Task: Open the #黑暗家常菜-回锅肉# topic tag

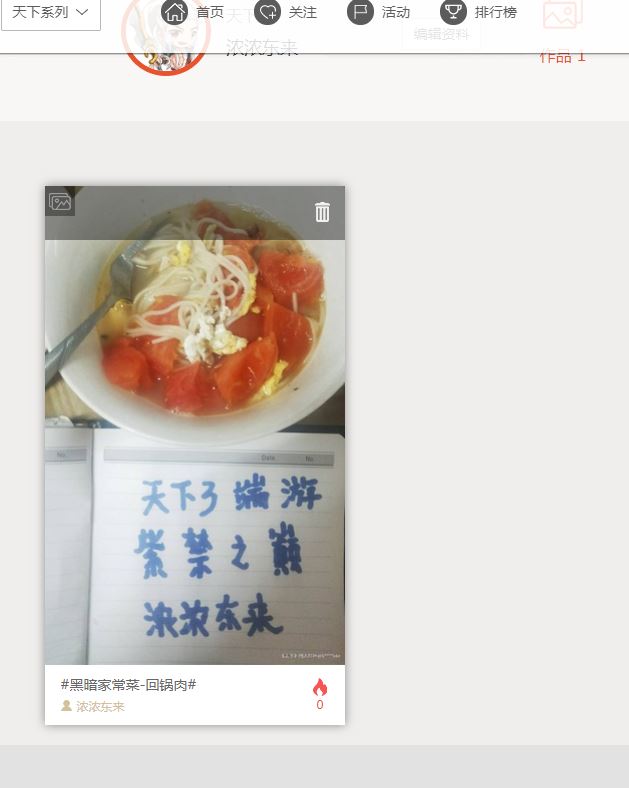Action: (128, 685)
